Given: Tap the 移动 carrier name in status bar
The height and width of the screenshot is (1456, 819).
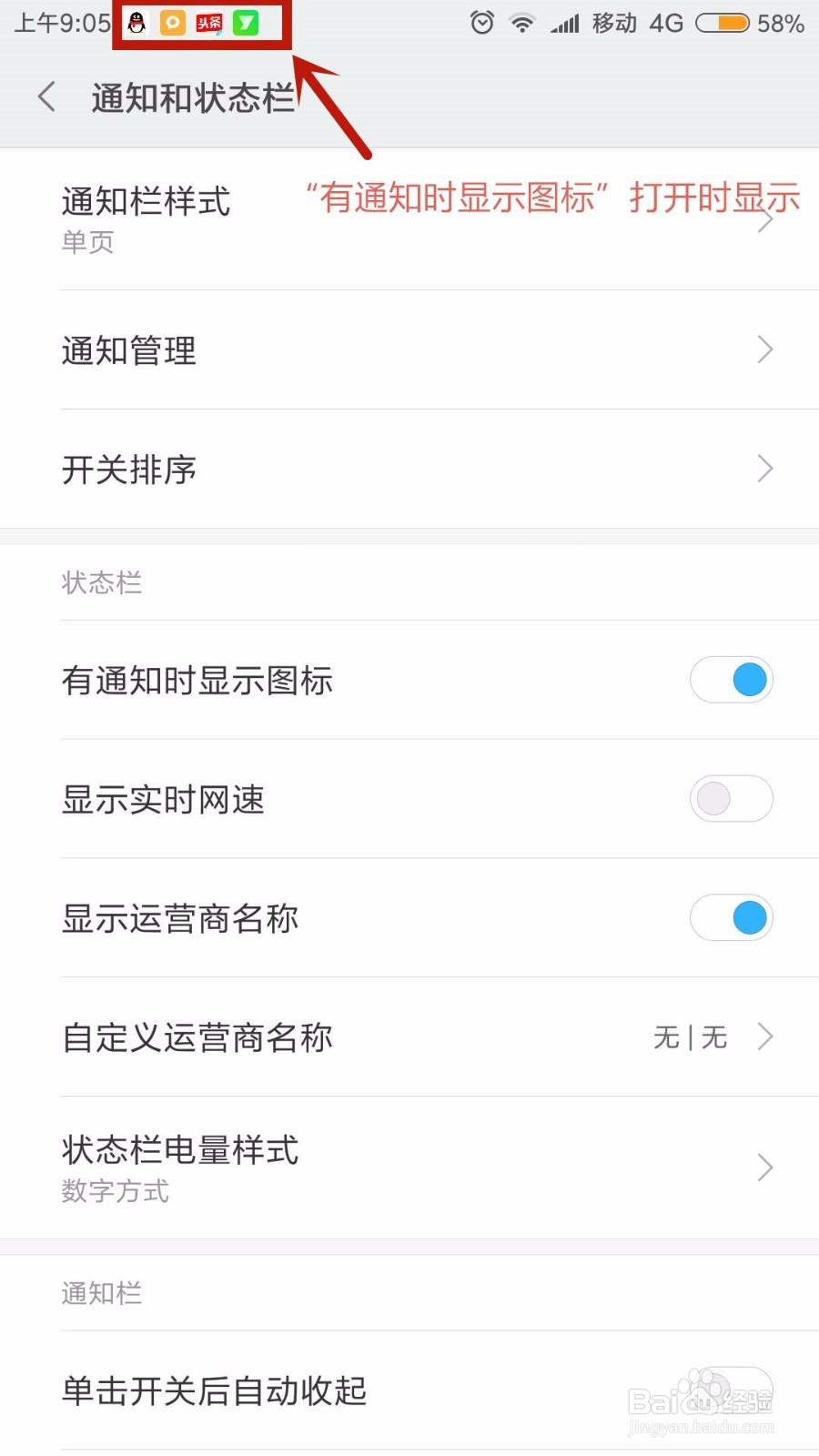Looking at the screenshot, I should 612,23.
